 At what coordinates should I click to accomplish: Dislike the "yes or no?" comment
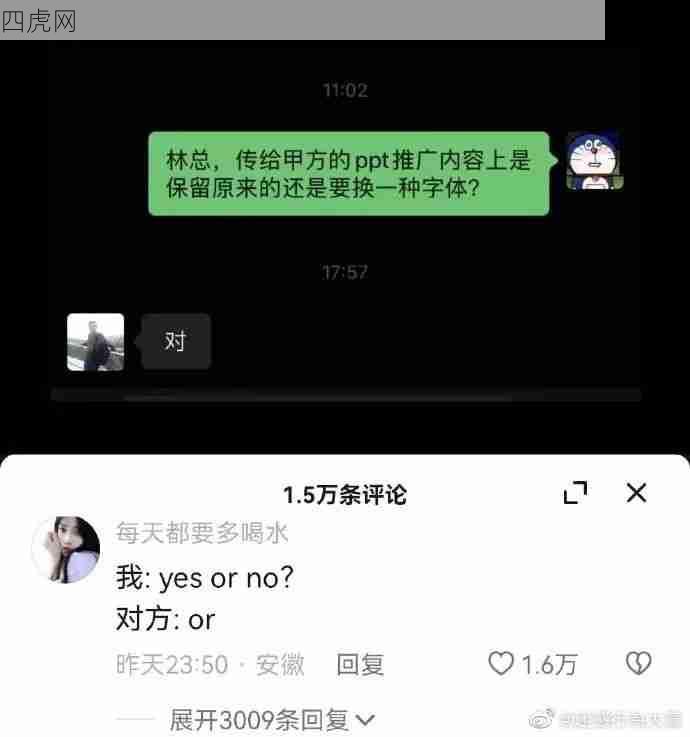638,664
